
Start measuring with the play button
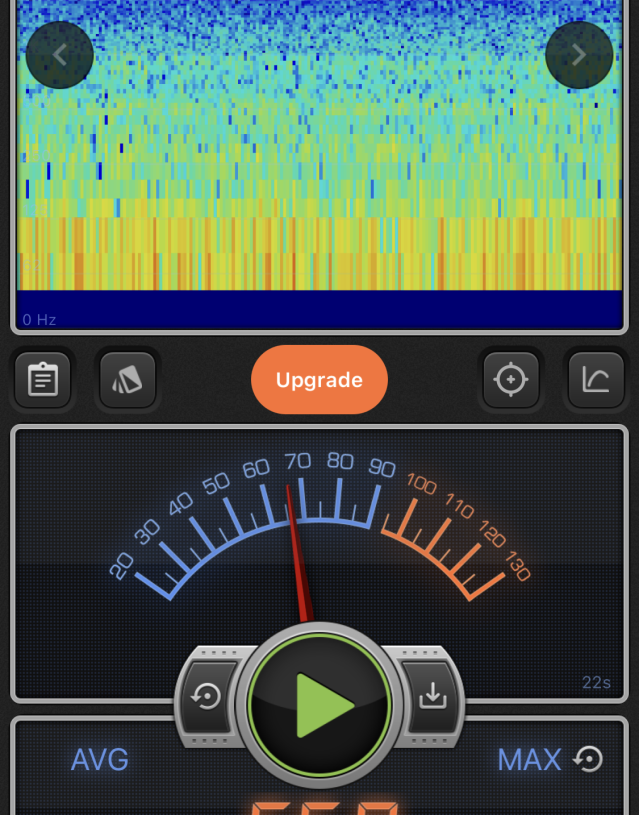[319, 706]
